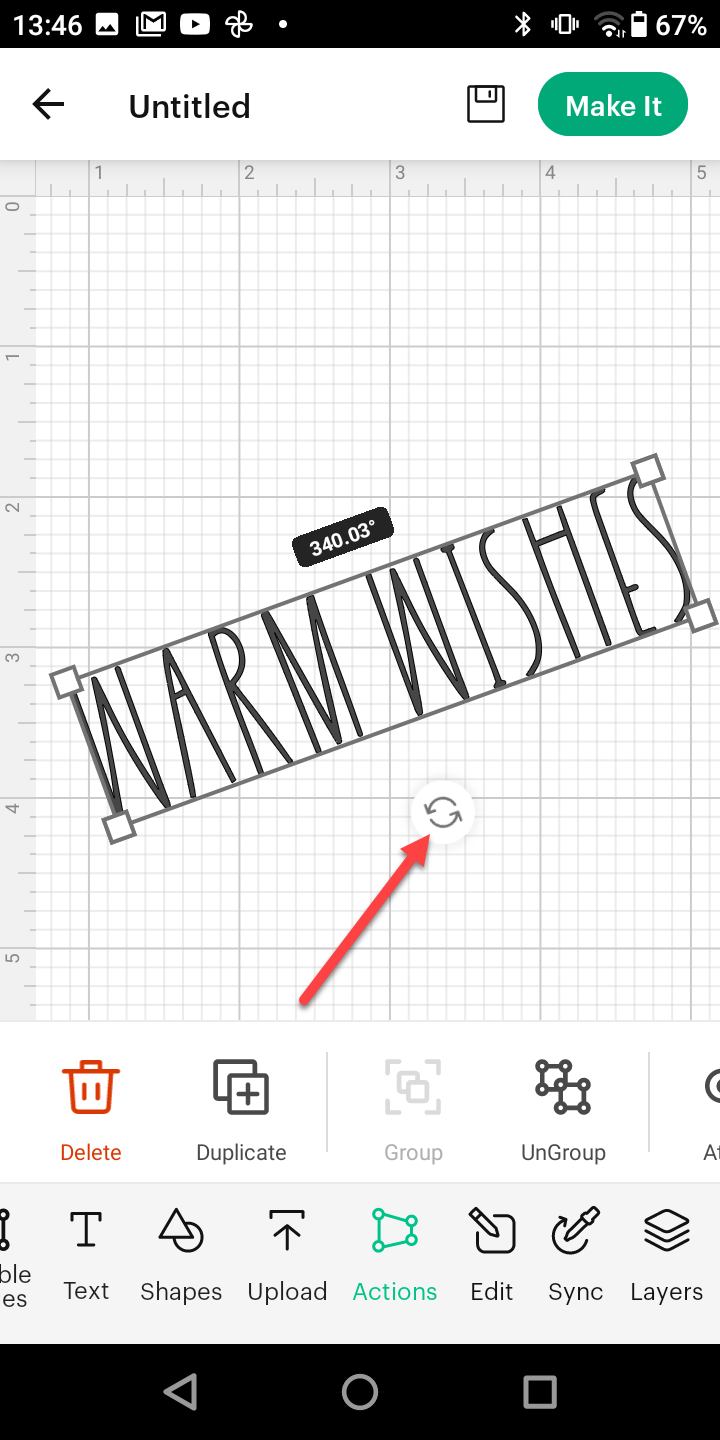
Task: Open recent apps from the navigation bar
Action: 540,1391
